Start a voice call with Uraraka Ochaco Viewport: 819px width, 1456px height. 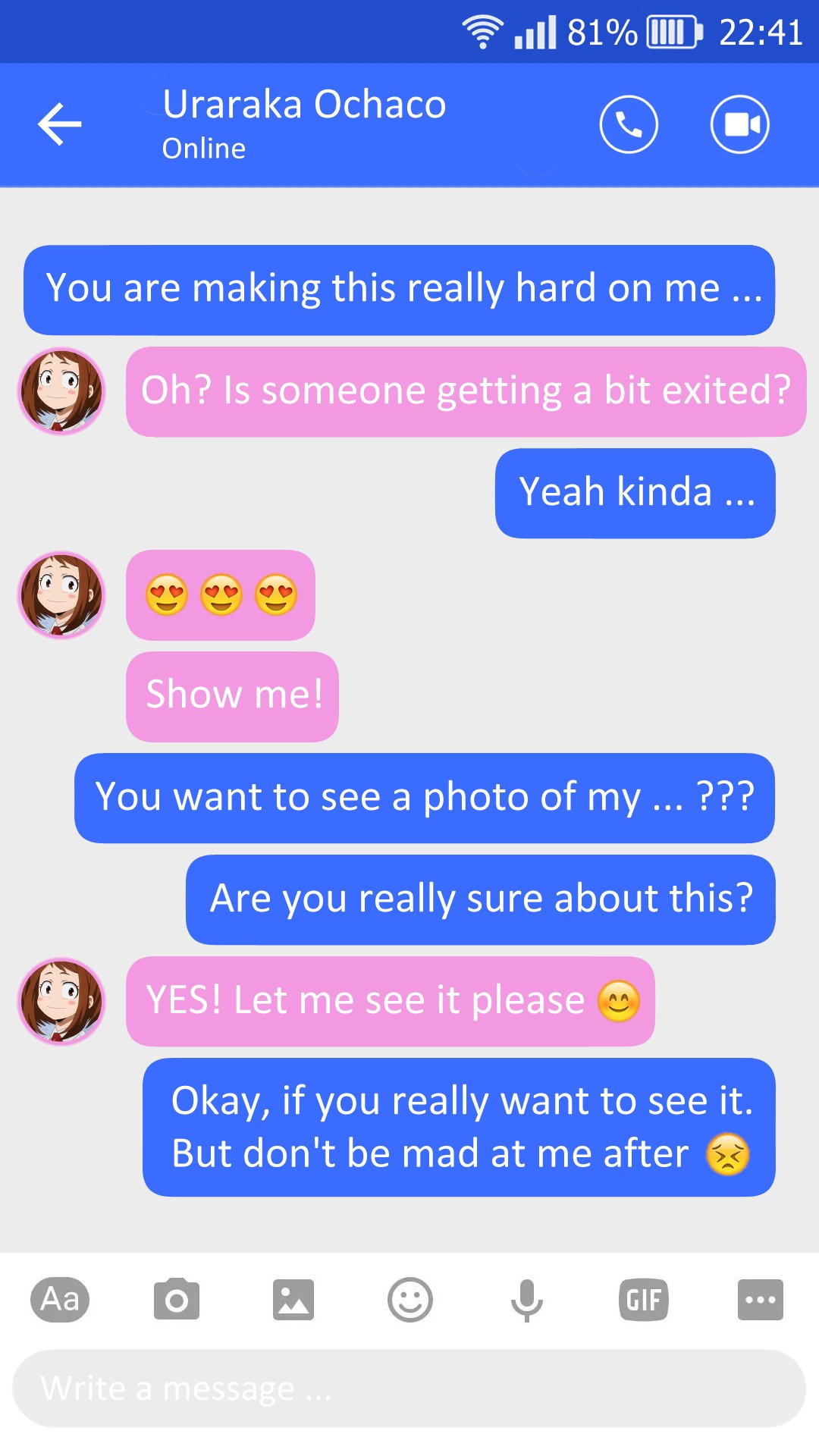(628, 124)
